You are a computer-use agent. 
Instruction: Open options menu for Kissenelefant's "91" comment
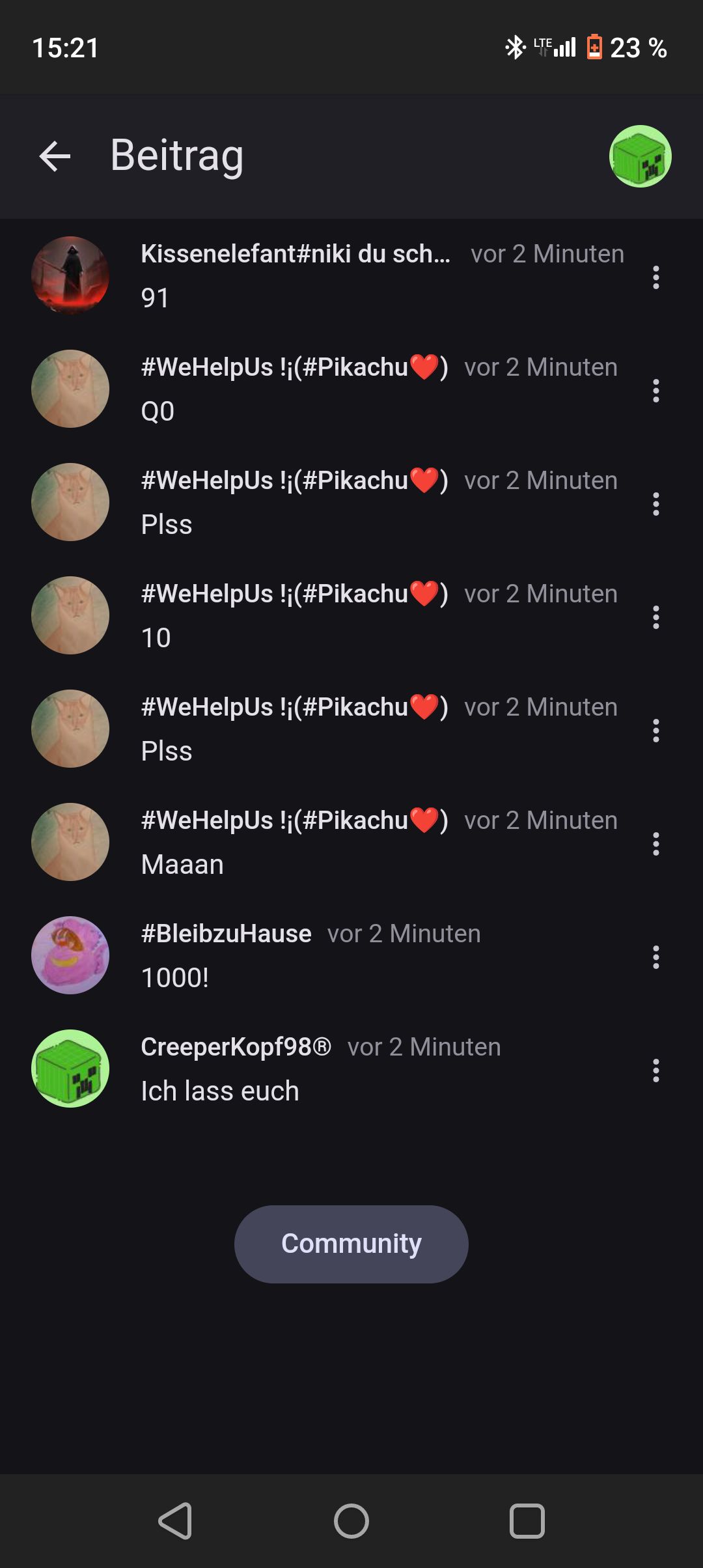click(655, 277)
